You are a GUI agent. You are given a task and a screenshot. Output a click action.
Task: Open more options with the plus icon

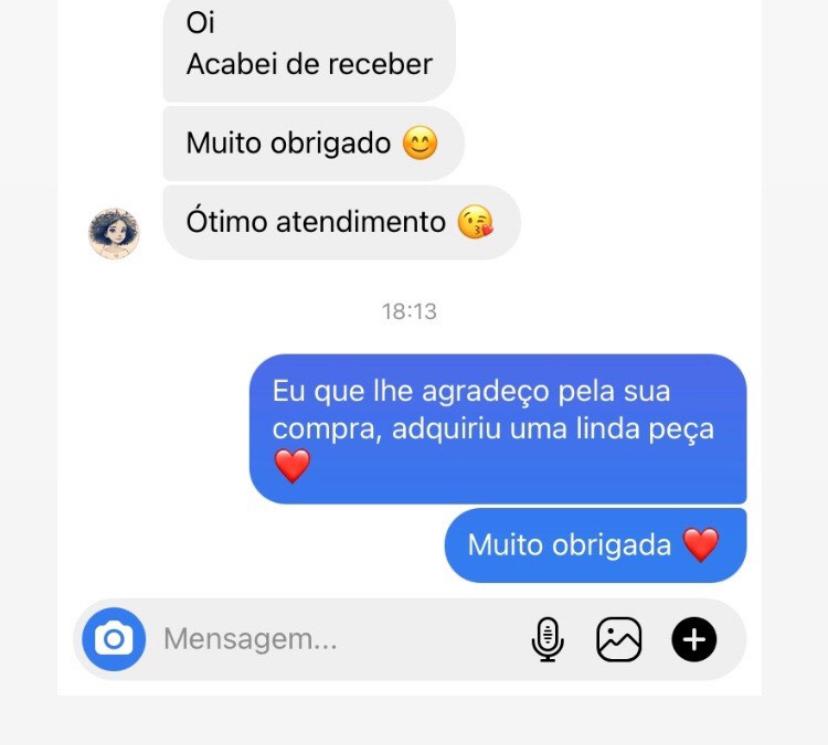(x=694, y=640)
